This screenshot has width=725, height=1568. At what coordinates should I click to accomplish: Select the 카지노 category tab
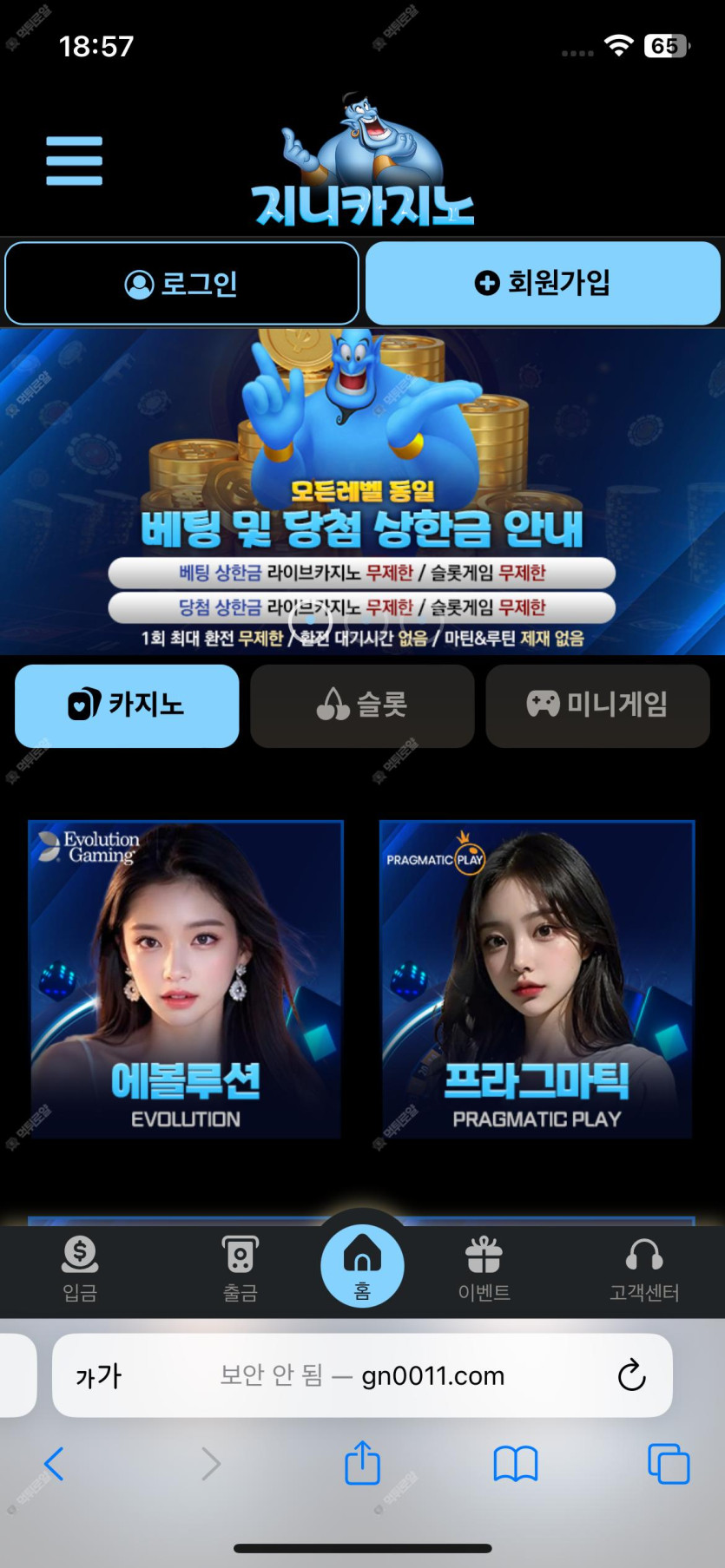(x=127, y=705)
